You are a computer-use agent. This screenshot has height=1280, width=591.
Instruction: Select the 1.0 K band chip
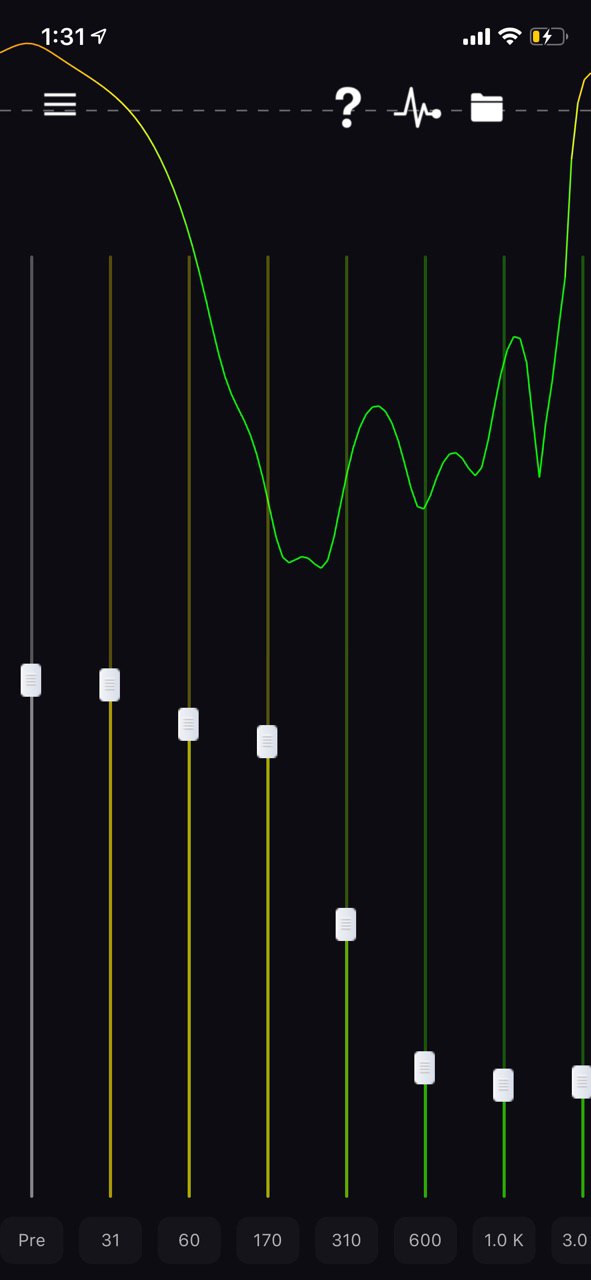click(504, 1240)
